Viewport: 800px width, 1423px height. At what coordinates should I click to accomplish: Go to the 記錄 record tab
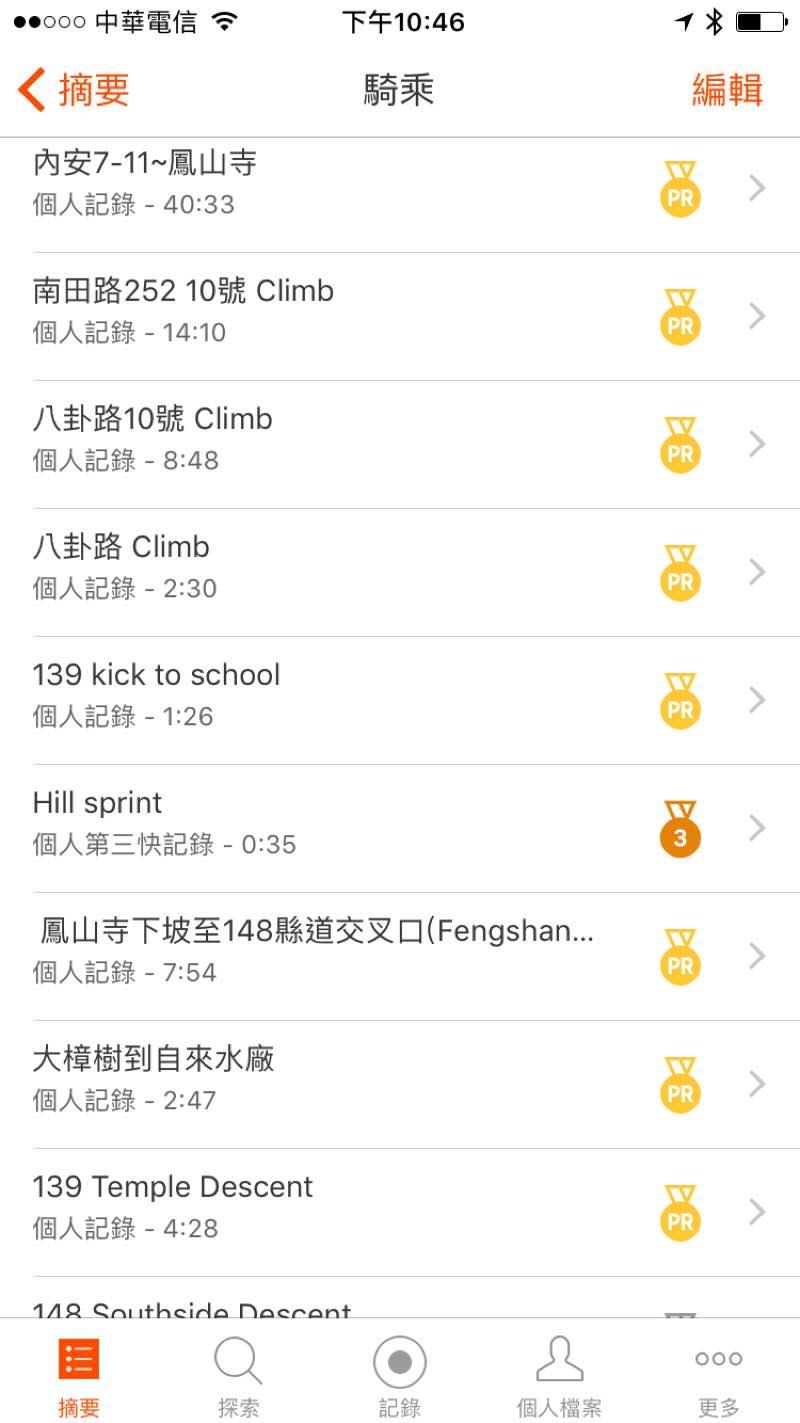pos(399,1378)
